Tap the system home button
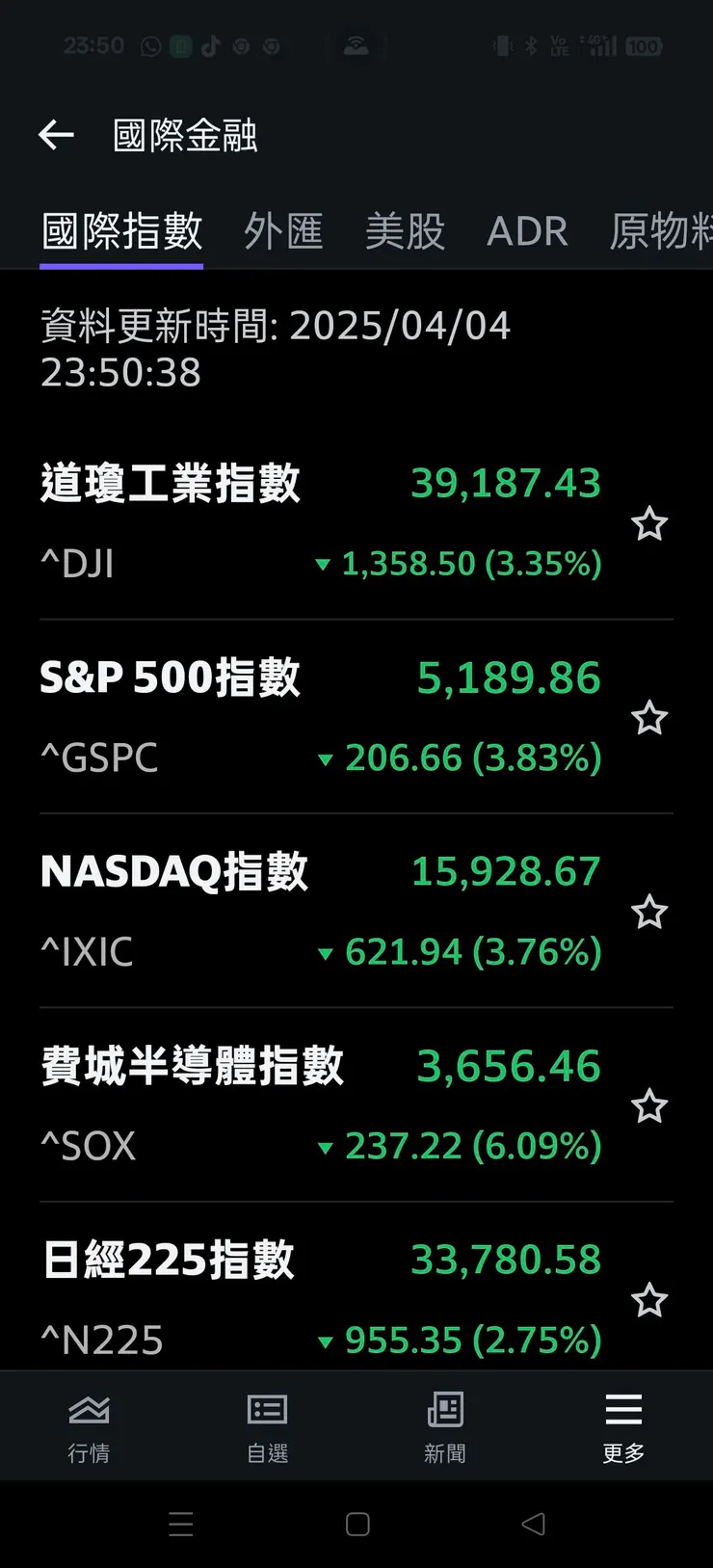The image size is (713, 1568). click(x=357, y=1524)
